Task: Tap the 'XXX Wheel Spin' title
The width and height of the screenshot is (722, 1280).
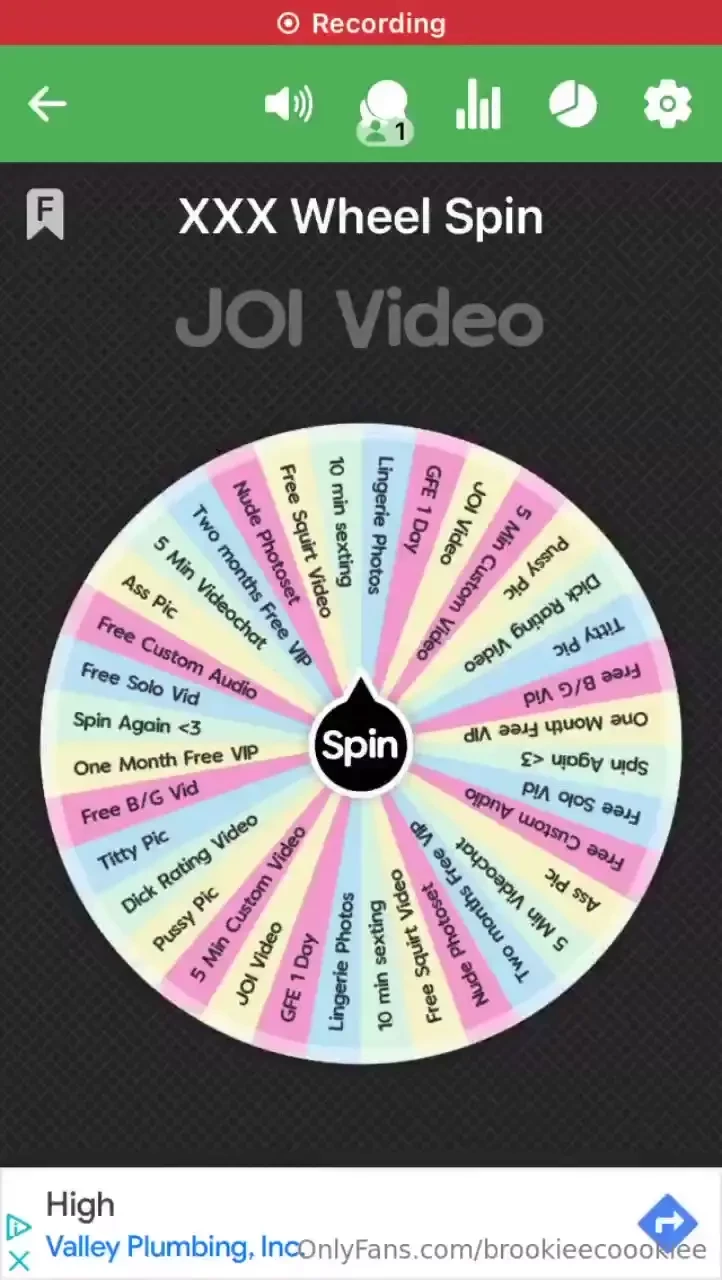Action: click(x=360, y=216)
